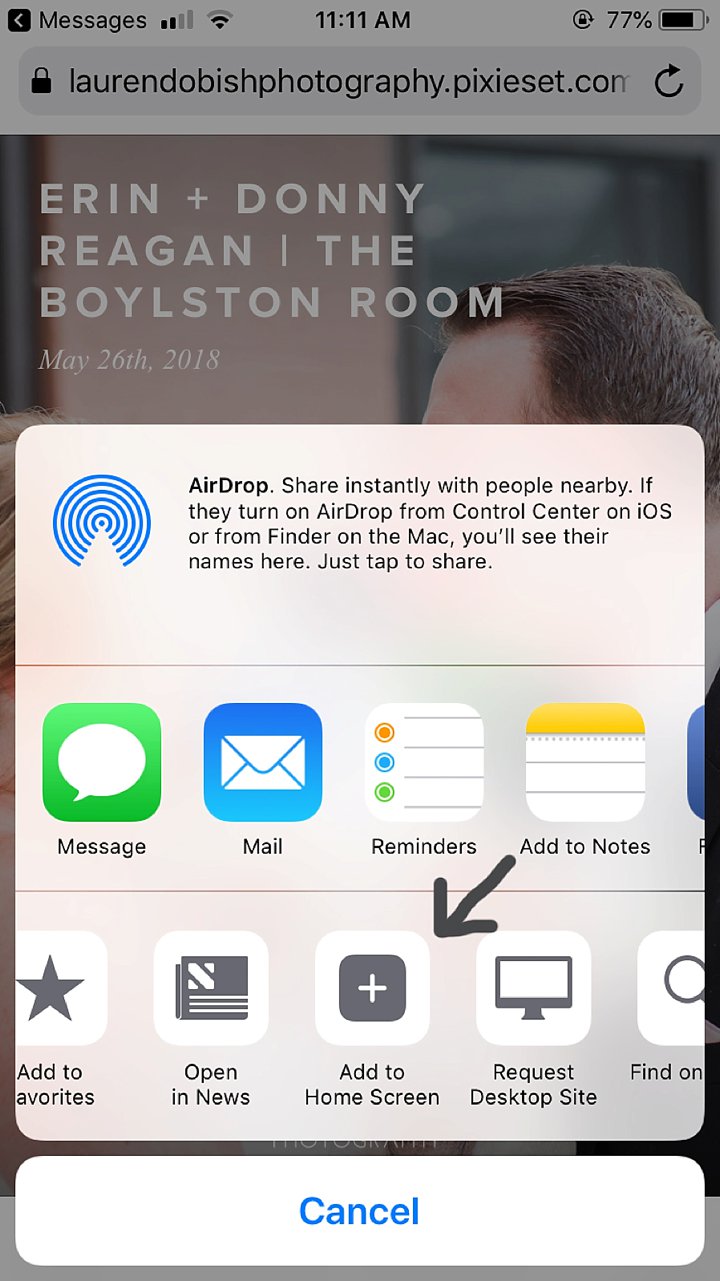Reload the page
This screenshot has width=720, height=1281.
(x=669, y=82)
